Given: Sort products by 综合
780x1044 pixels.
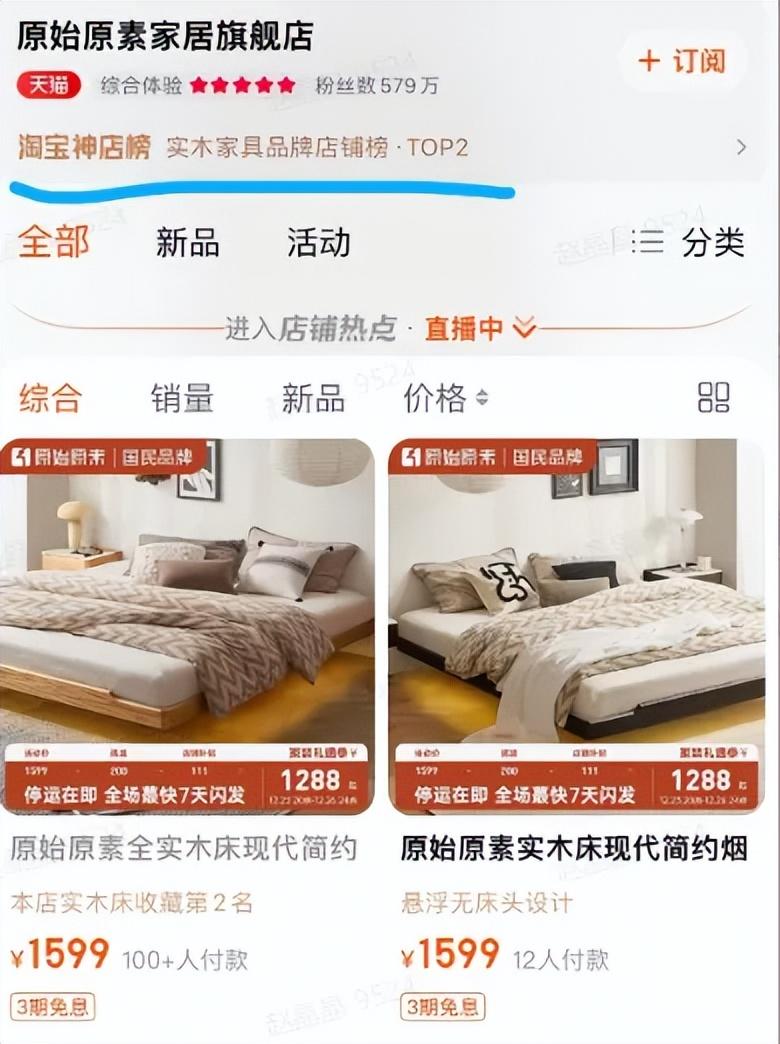Looking at the screenshot, I should click(50, 398).
